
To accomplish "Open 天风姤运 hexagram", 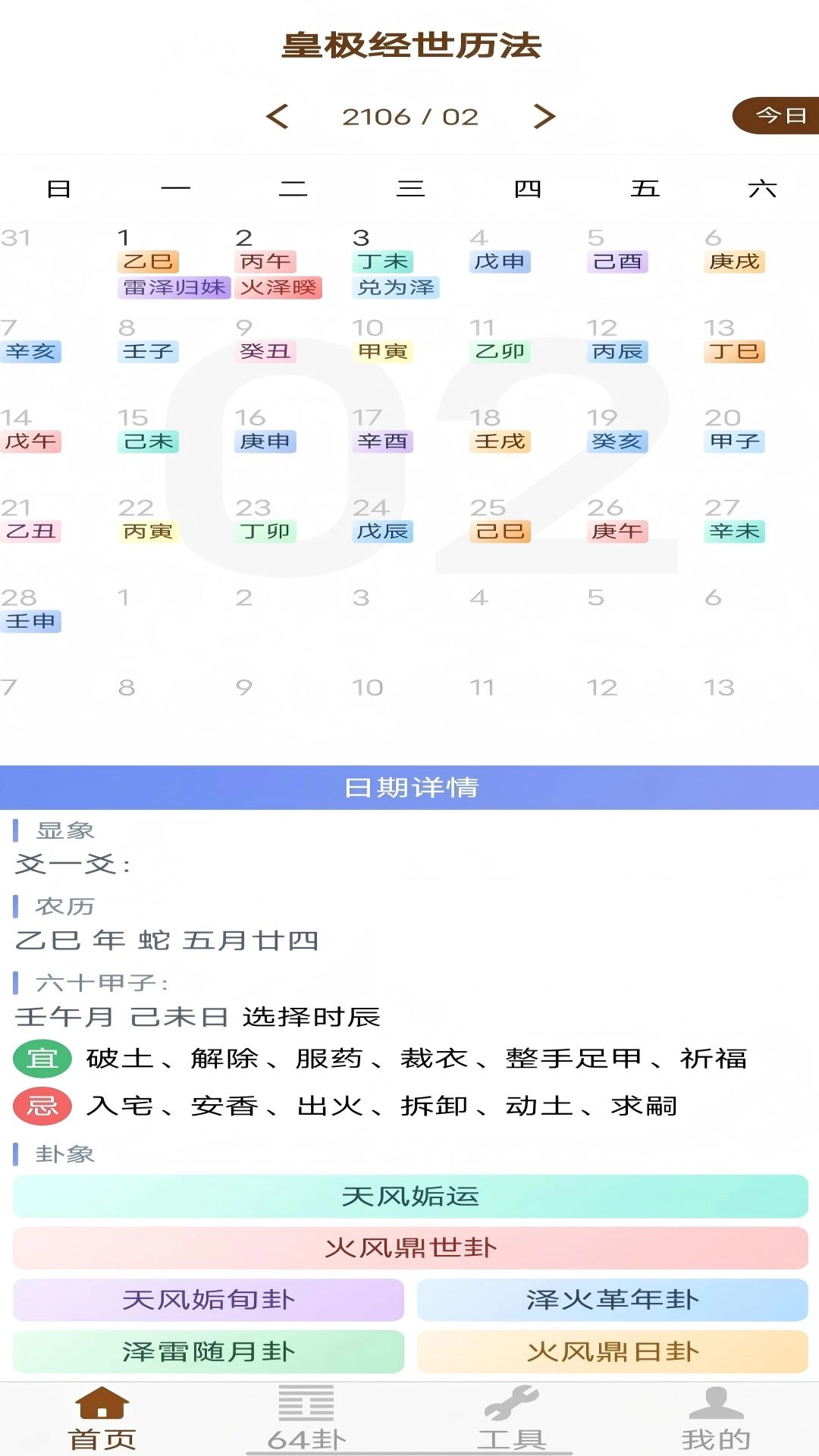I will click(410, 1196).
